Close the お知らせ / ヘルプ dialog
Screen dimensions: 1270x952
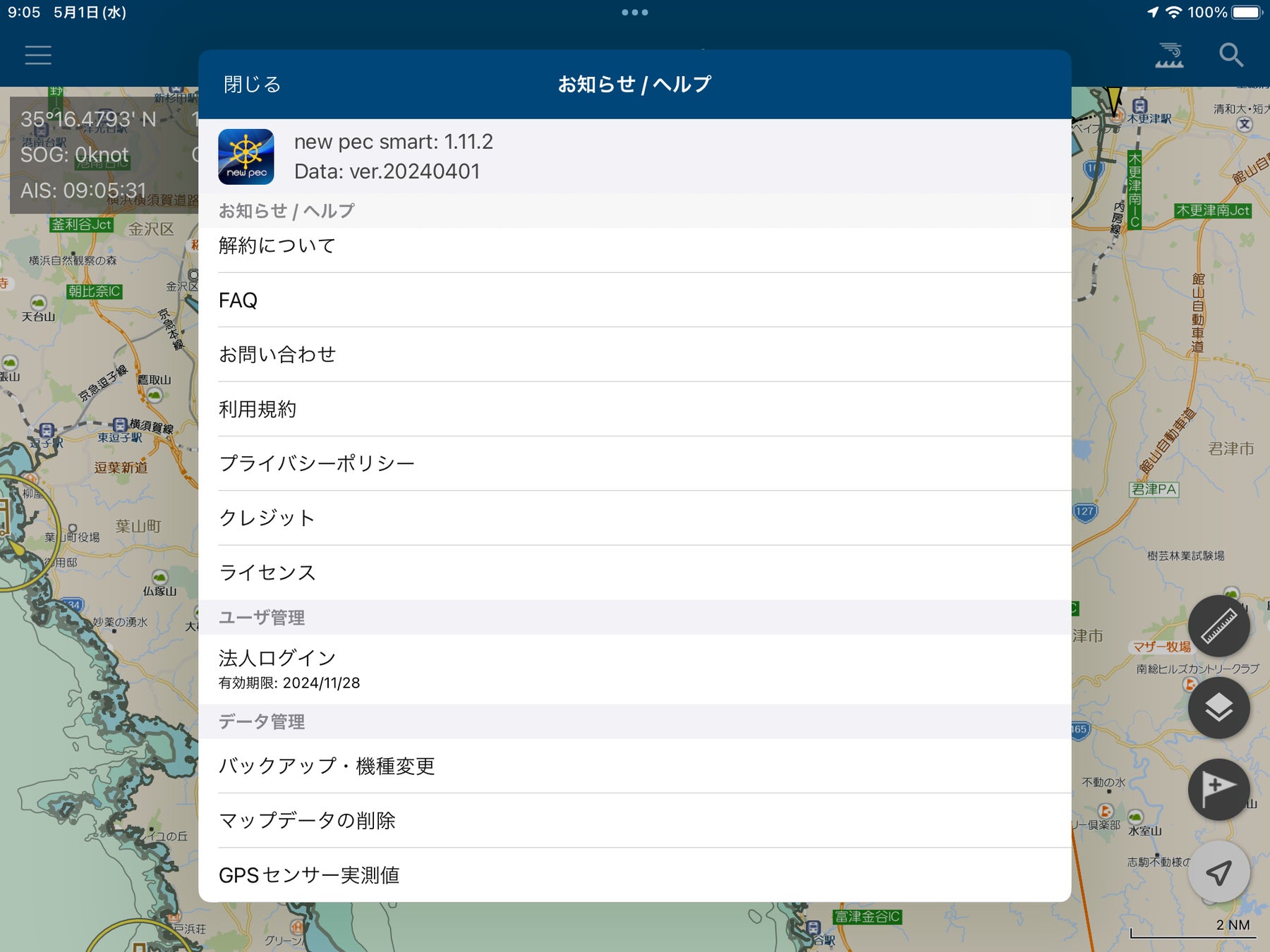point(252,85)
